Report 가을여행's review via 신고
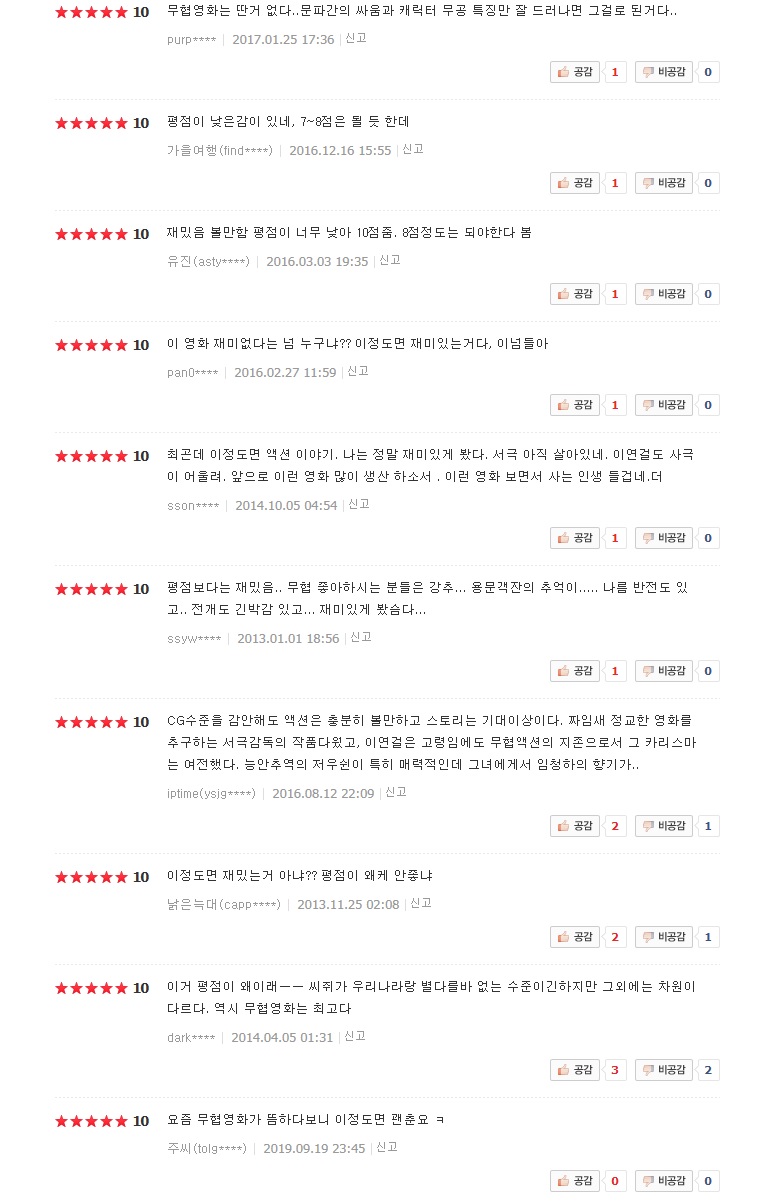Image resolution: width=775 pixels, height=1204 pixels. click(413, 149)
